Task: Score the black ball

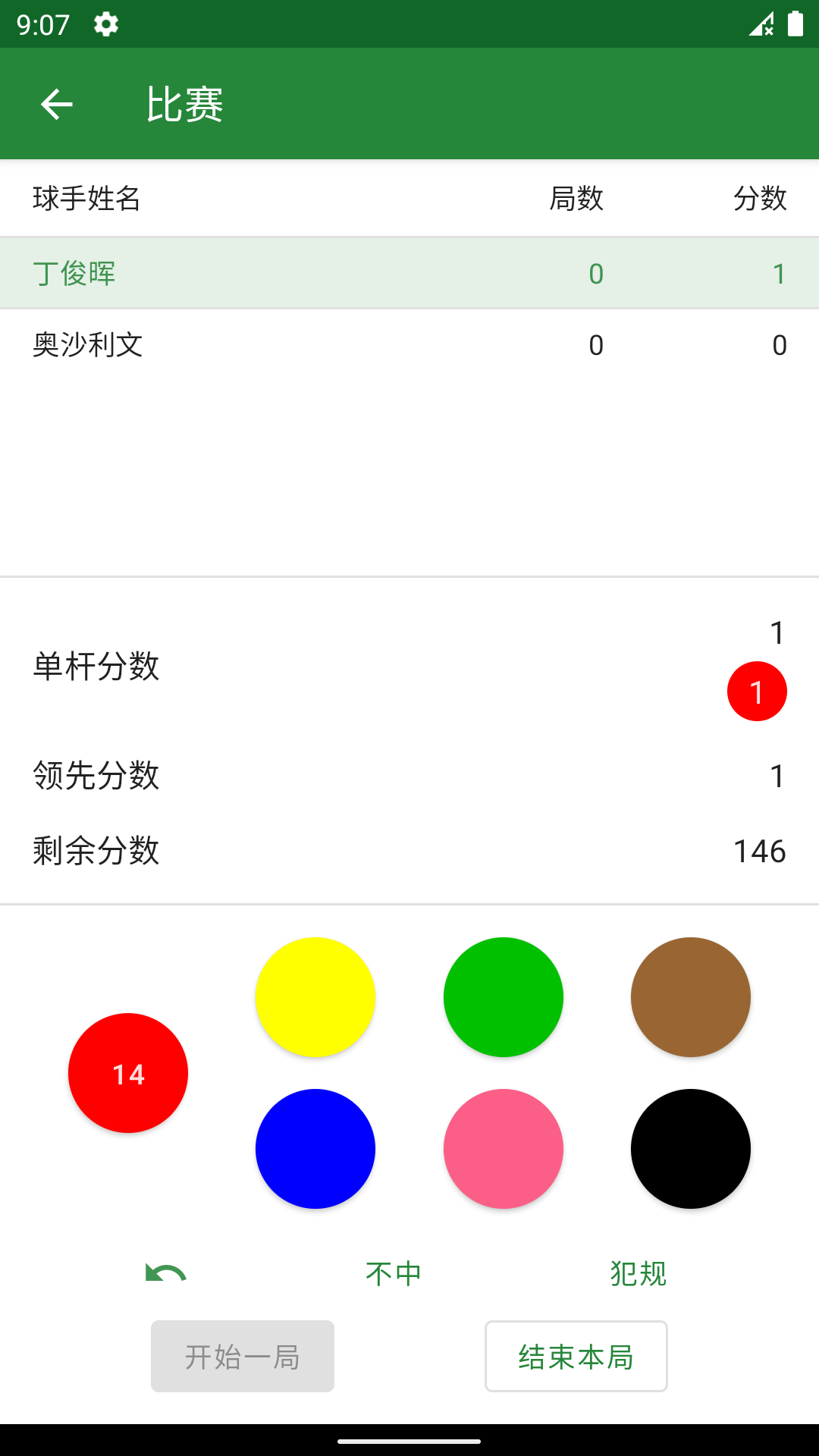Action: pos(691,1149)
